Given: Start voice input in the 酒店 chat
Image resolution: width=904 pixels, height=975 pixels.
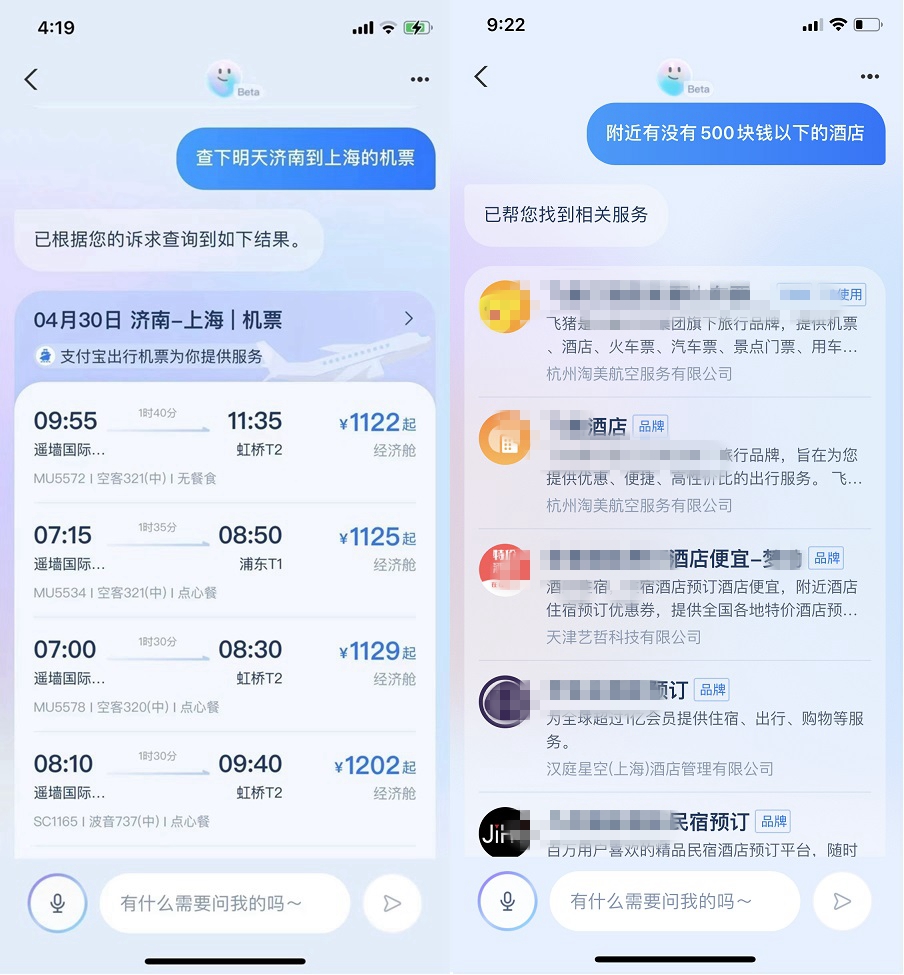Looking at the screenshot, I should click(508, 902).
